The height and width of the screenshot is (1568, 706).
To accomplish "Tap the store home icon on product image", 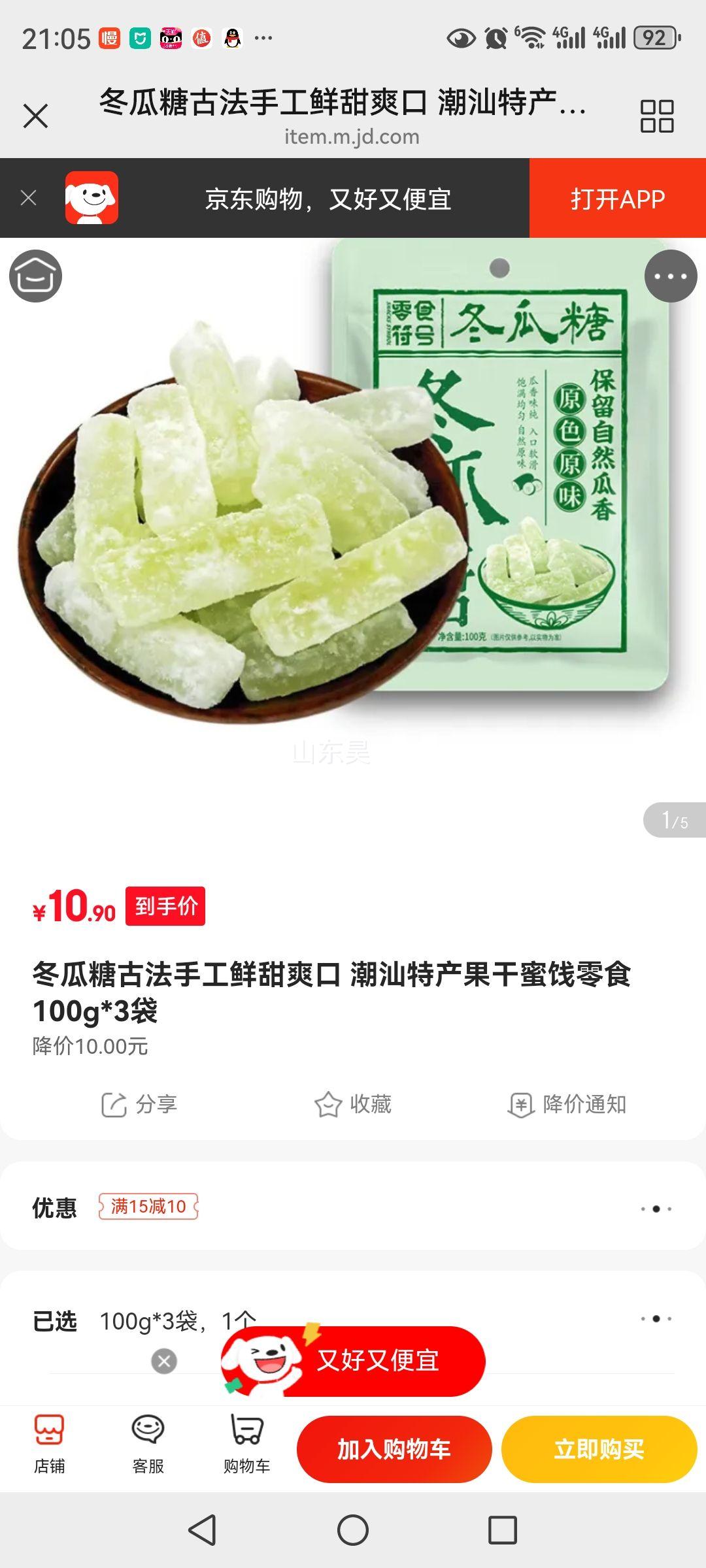I will 36,276.
